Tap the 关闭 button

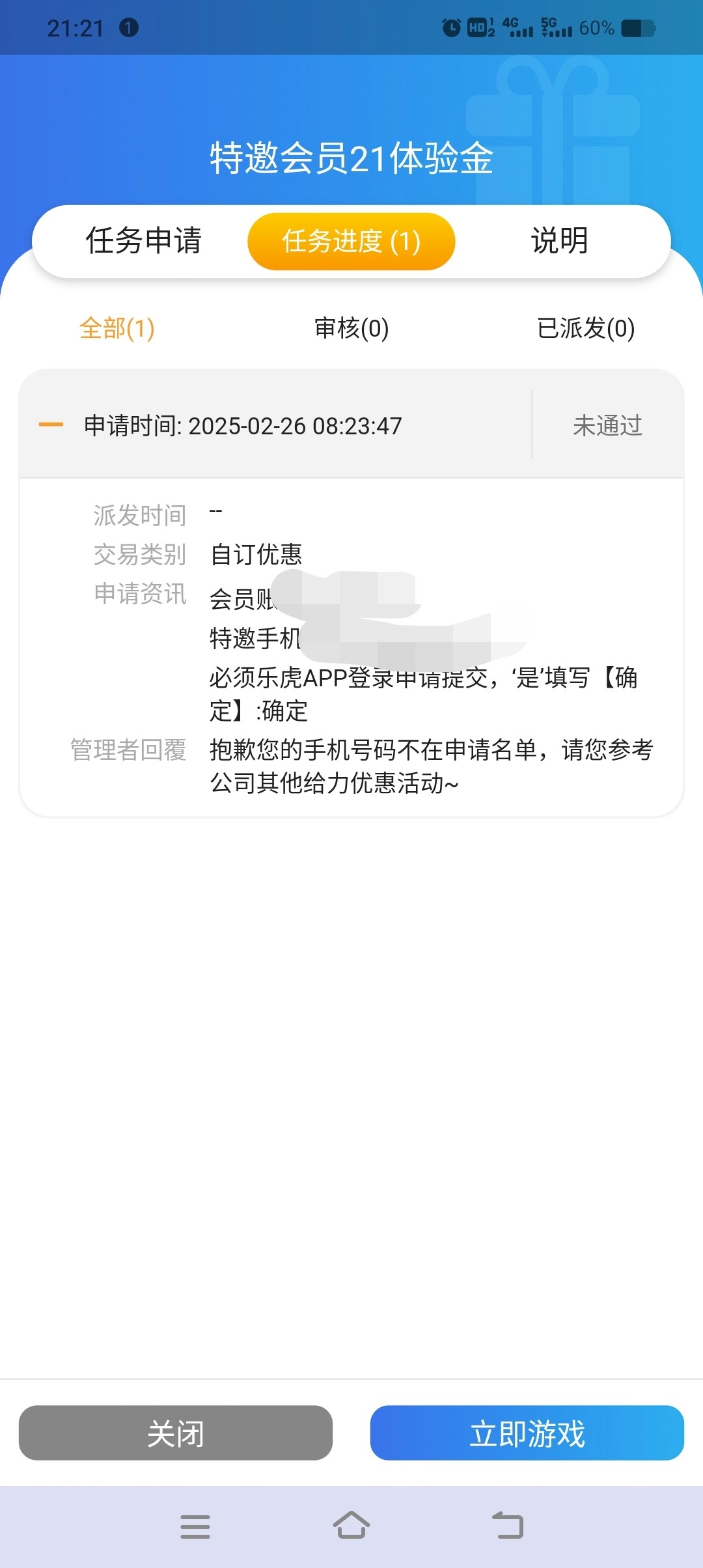(176, 1433)
